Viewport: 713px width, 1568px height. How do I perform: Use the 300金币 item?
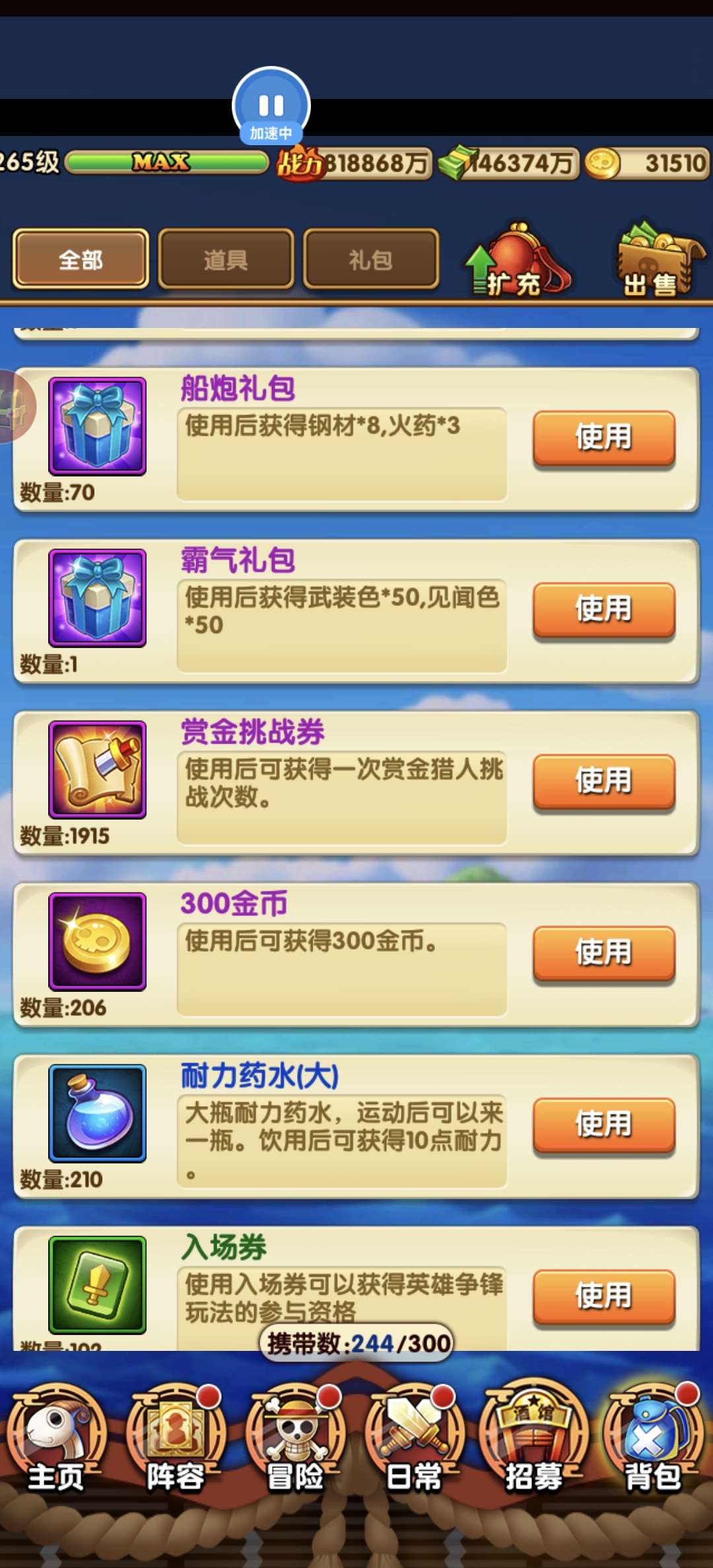[x=603, y=952]
